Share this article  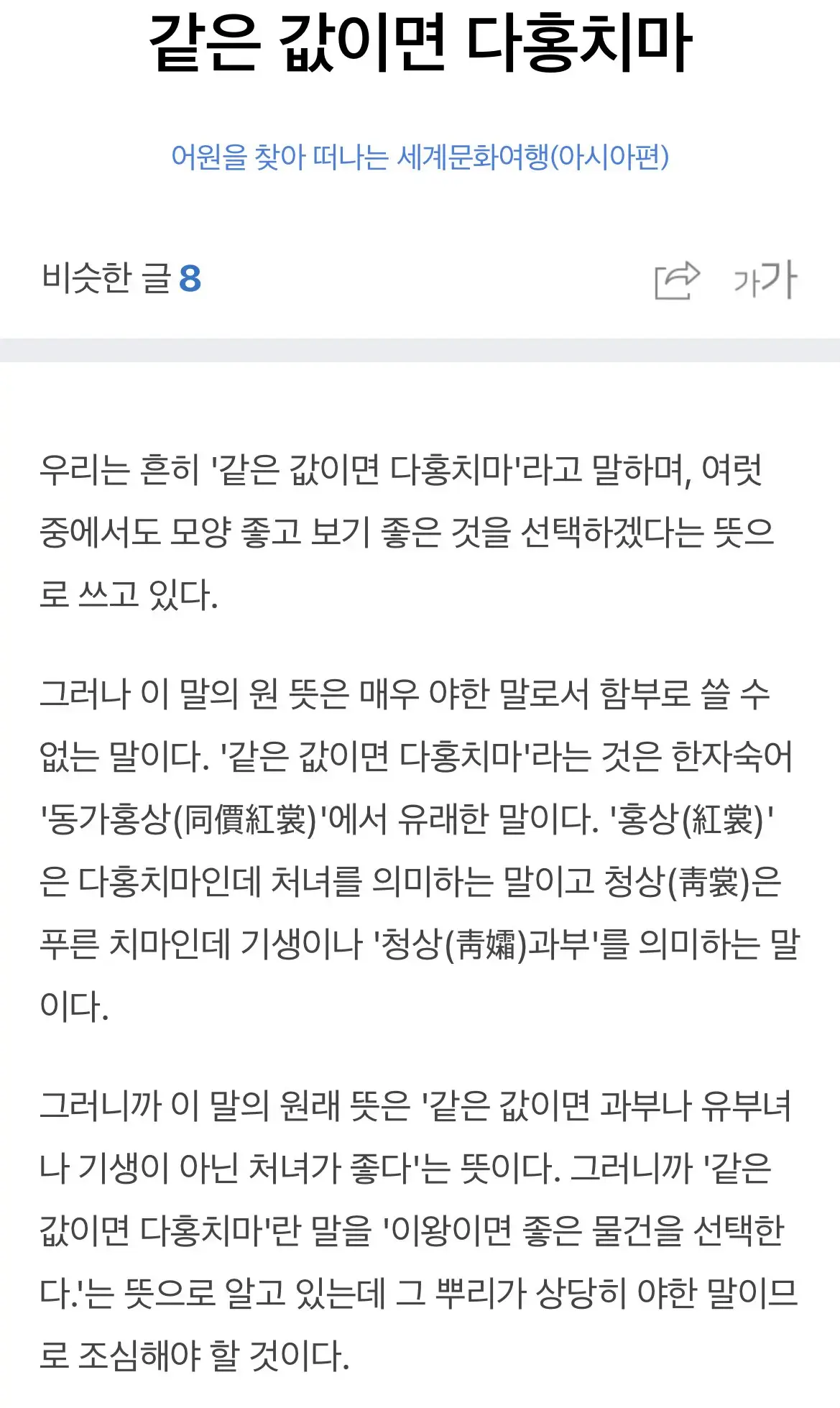(x=676, y=280)
